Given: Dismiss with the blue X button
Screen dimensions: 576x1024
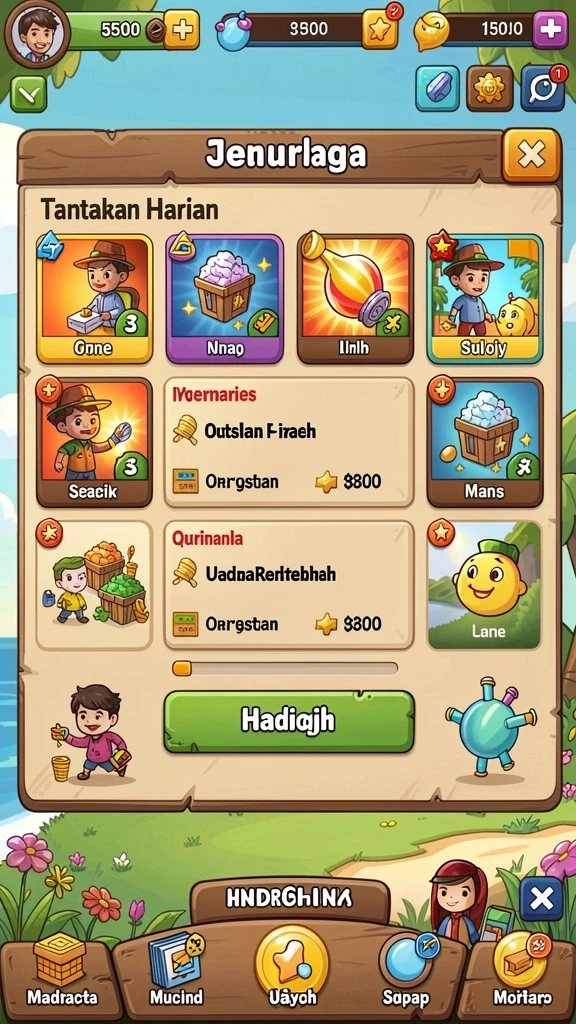Looking at the screenshot, I should coord(541,899).
